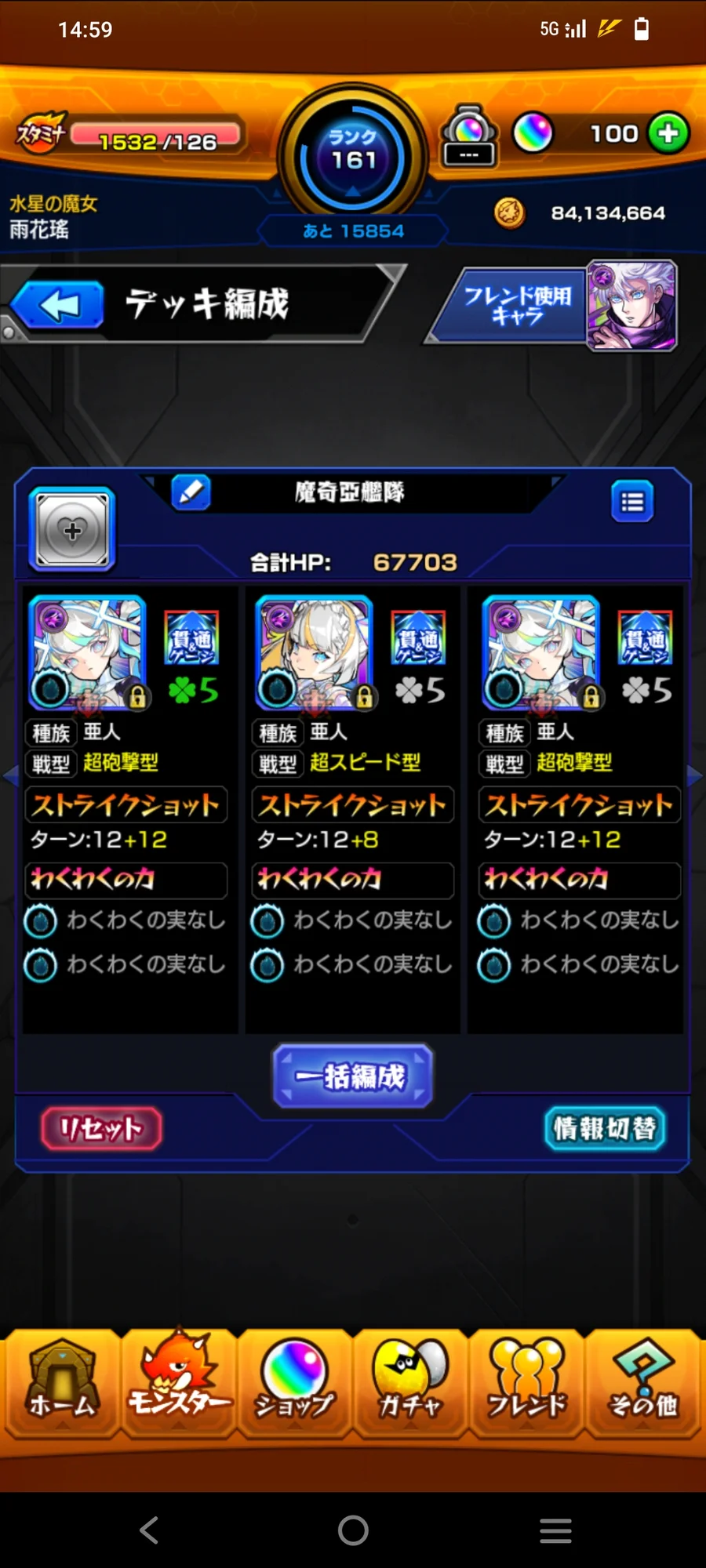Tap the gray plus slot to add an item
Viewport: 706px width, 1568px height.
pyautogui.click(x=72, y=531)
